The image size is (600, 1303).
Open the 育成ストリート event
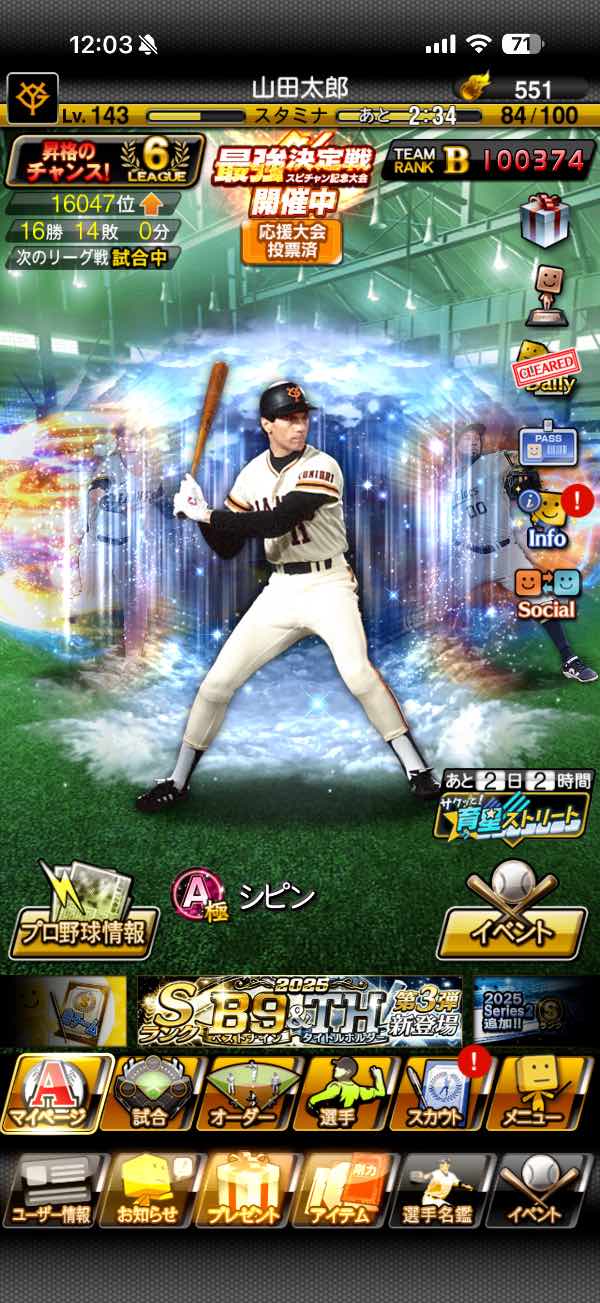512,812
